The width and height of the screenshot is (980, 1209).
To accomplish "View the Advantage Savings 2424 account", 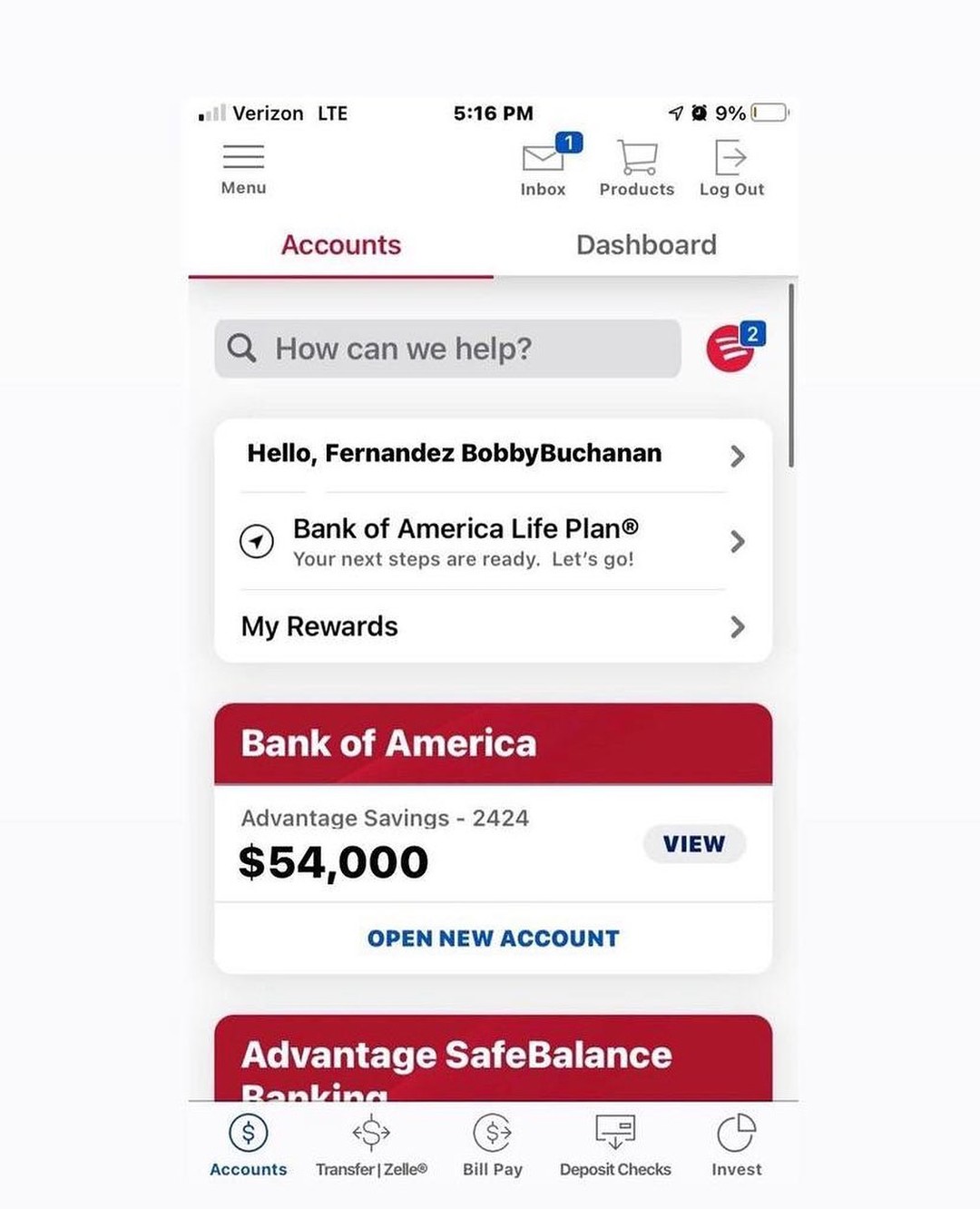I will [x=694, y=844].
